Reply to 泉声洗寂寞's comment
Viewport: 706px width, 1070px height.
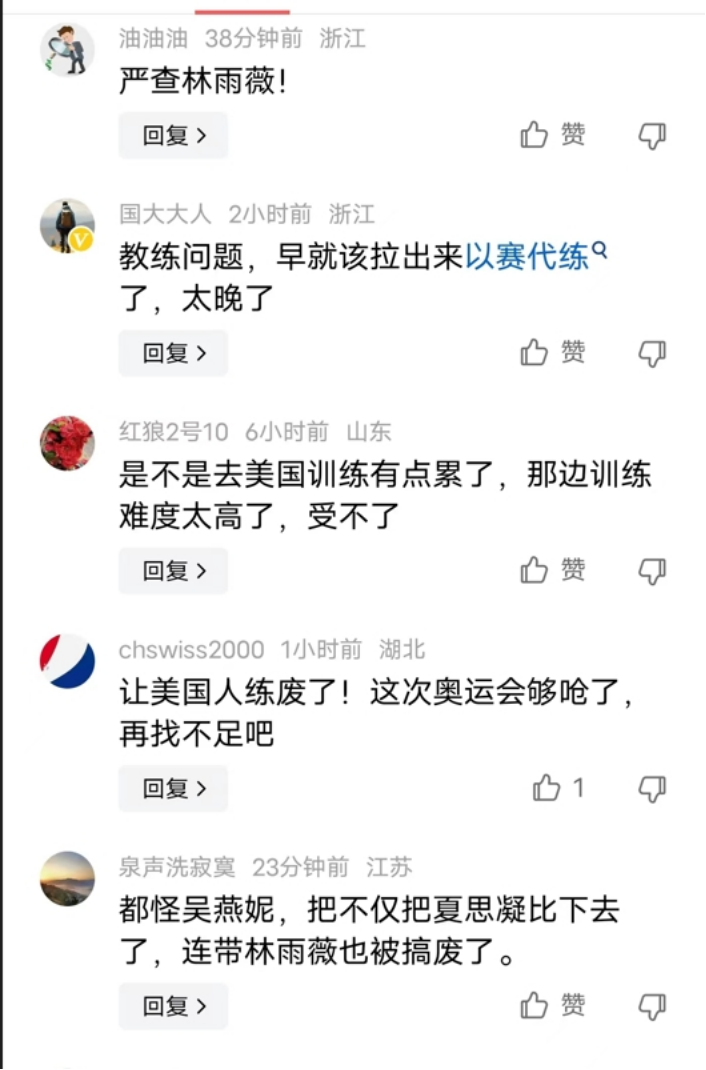point(173,1006)
